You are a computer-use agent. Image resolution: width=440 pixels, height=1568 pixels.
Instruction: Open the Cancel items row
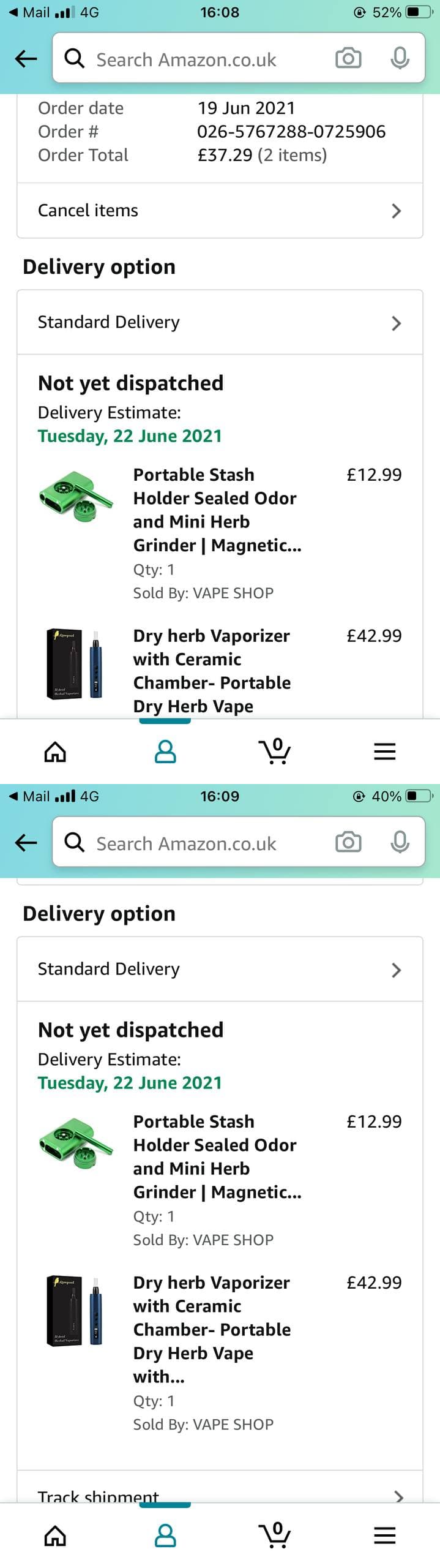(x=219, y=210)
